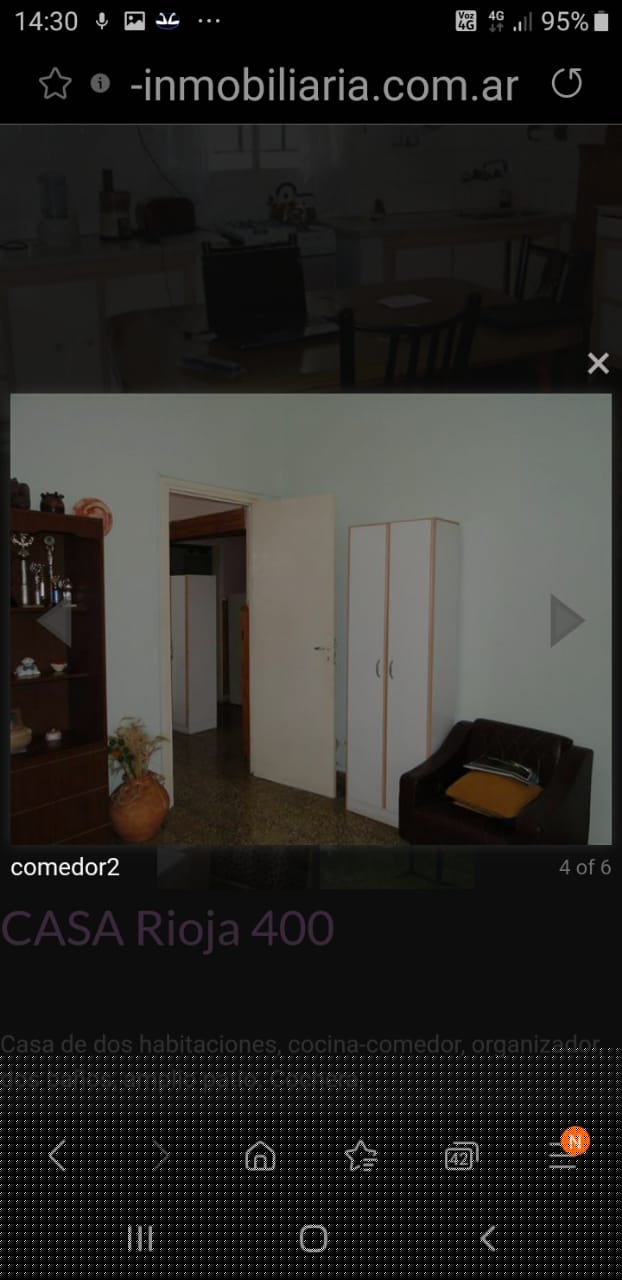Screen dimensions: 622x1280
Task: Open the bookmarks list
Action: (361, 1156)
